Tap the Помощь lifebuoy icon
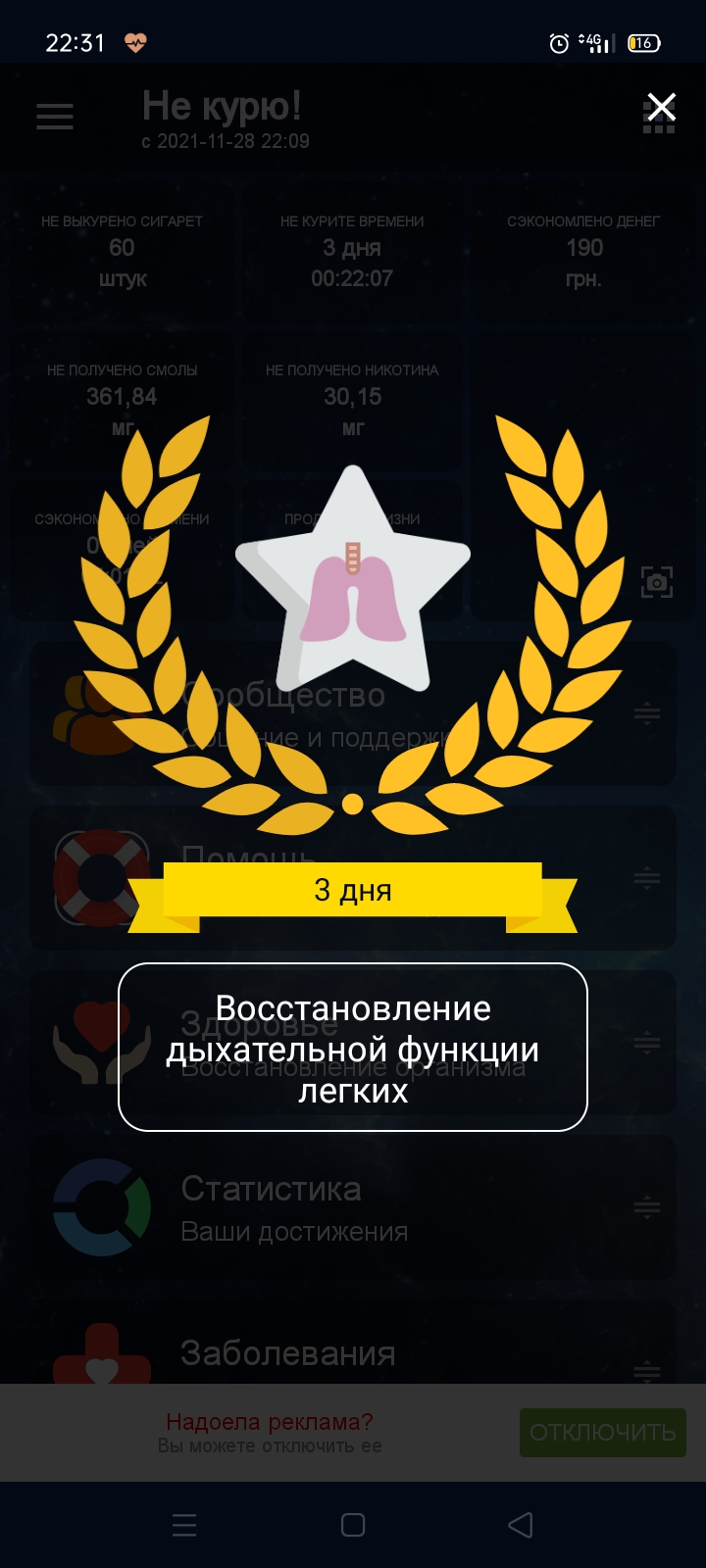This screenshot has height=1568, width=706. [101, 878]
